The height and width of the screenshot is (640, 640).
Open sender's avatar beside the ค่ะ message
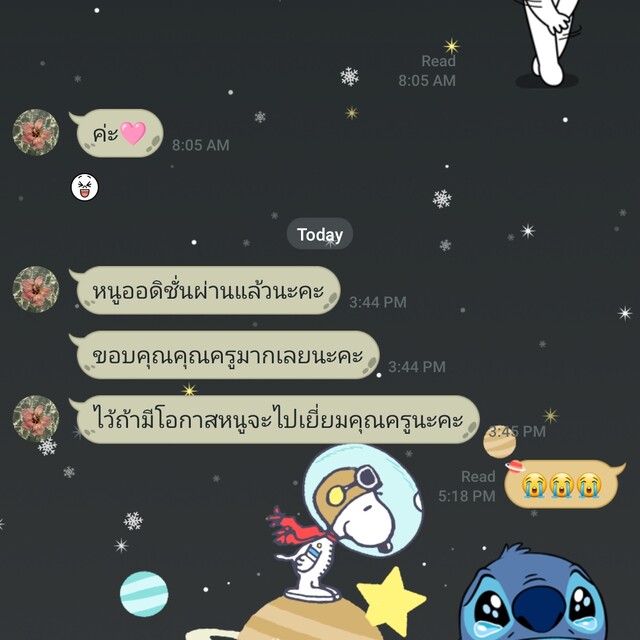(x=35, y=132)
